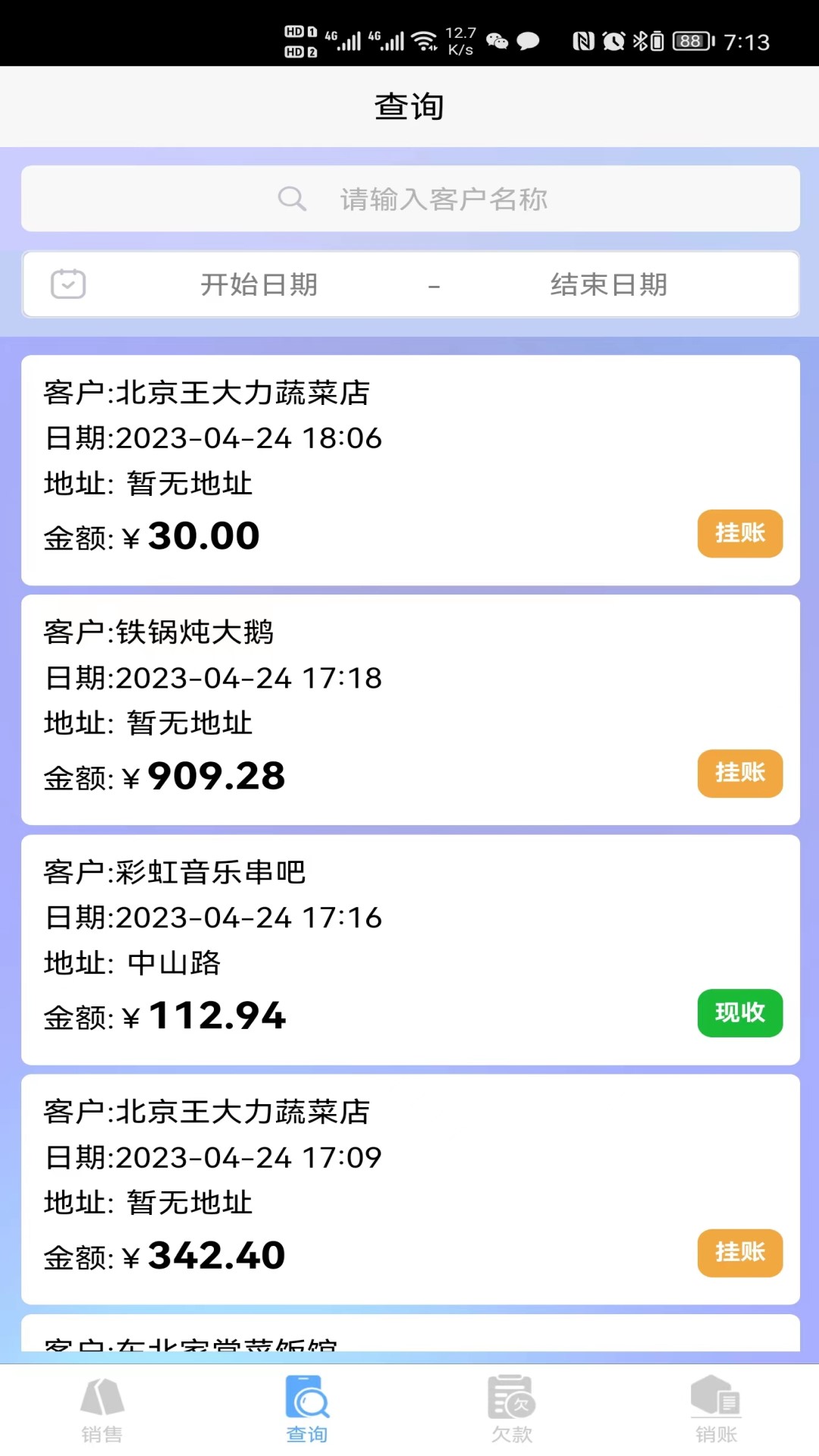Tap 挂账 on the 342.40 yuan order
Viewport: 819px width, 1456px height.
pyautogui.click(x=739, y=1254)
